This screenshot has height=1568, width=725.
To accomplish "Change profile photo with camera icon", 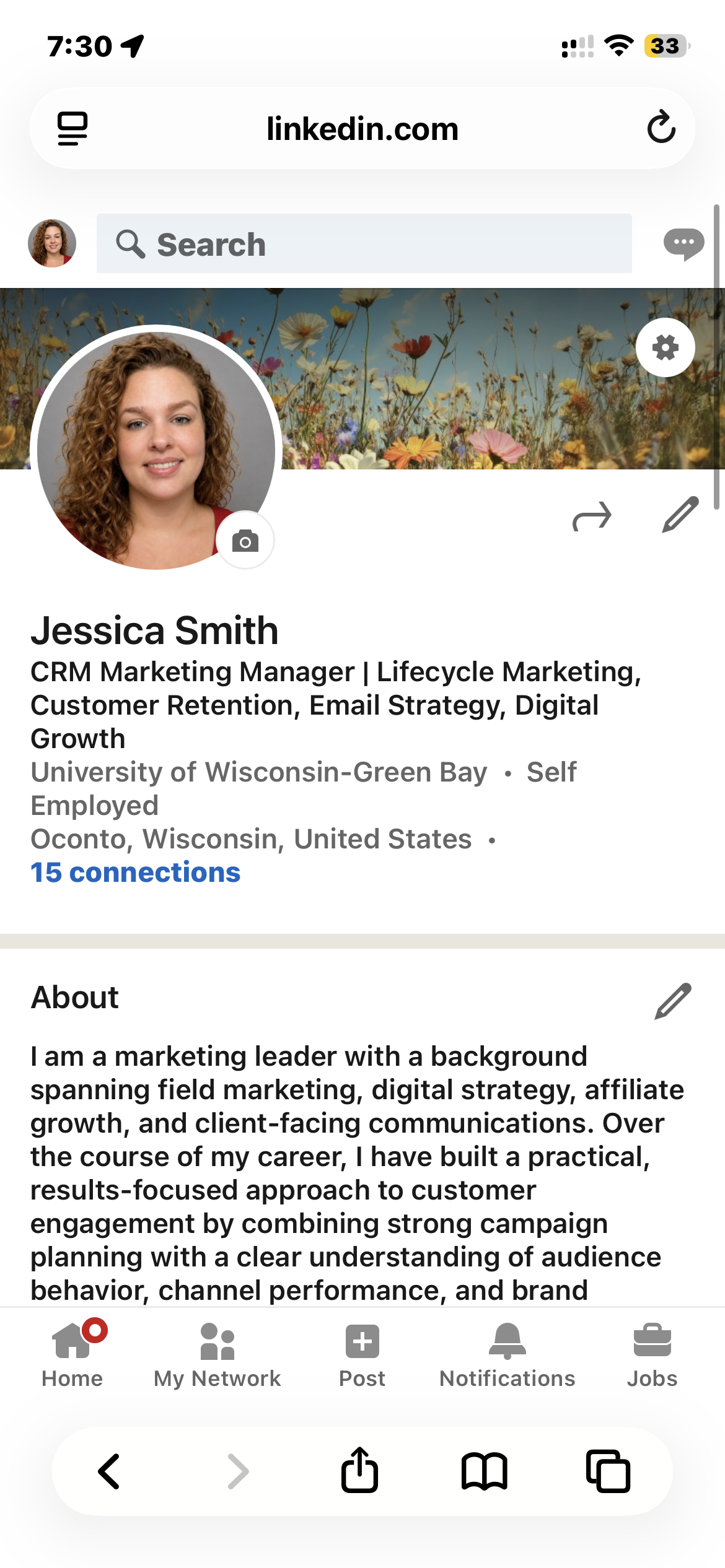I will pyautogui.click(x=245, y=541).
